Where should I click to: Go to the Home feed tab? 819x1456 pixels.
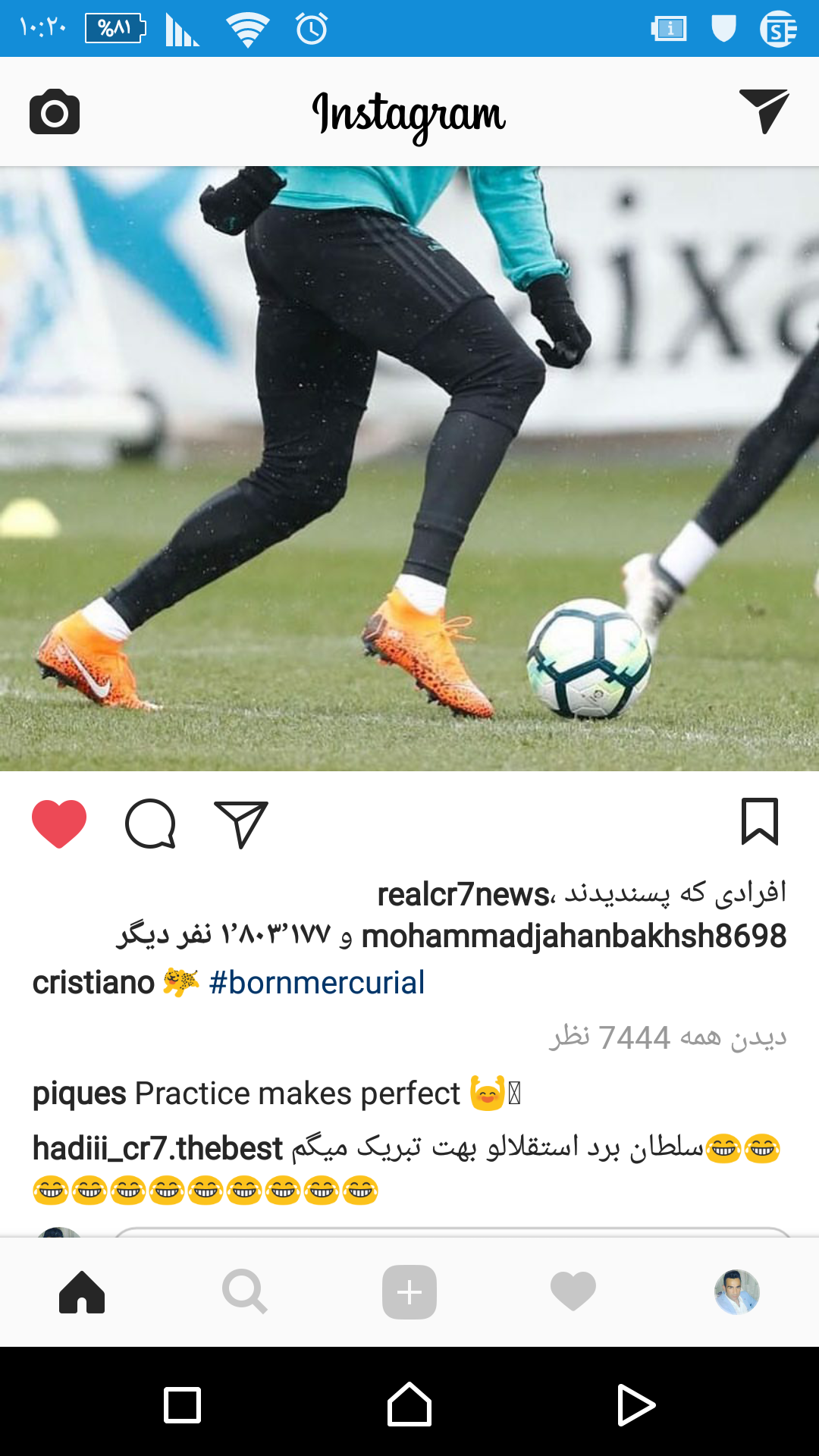[x=82, y=1292]
